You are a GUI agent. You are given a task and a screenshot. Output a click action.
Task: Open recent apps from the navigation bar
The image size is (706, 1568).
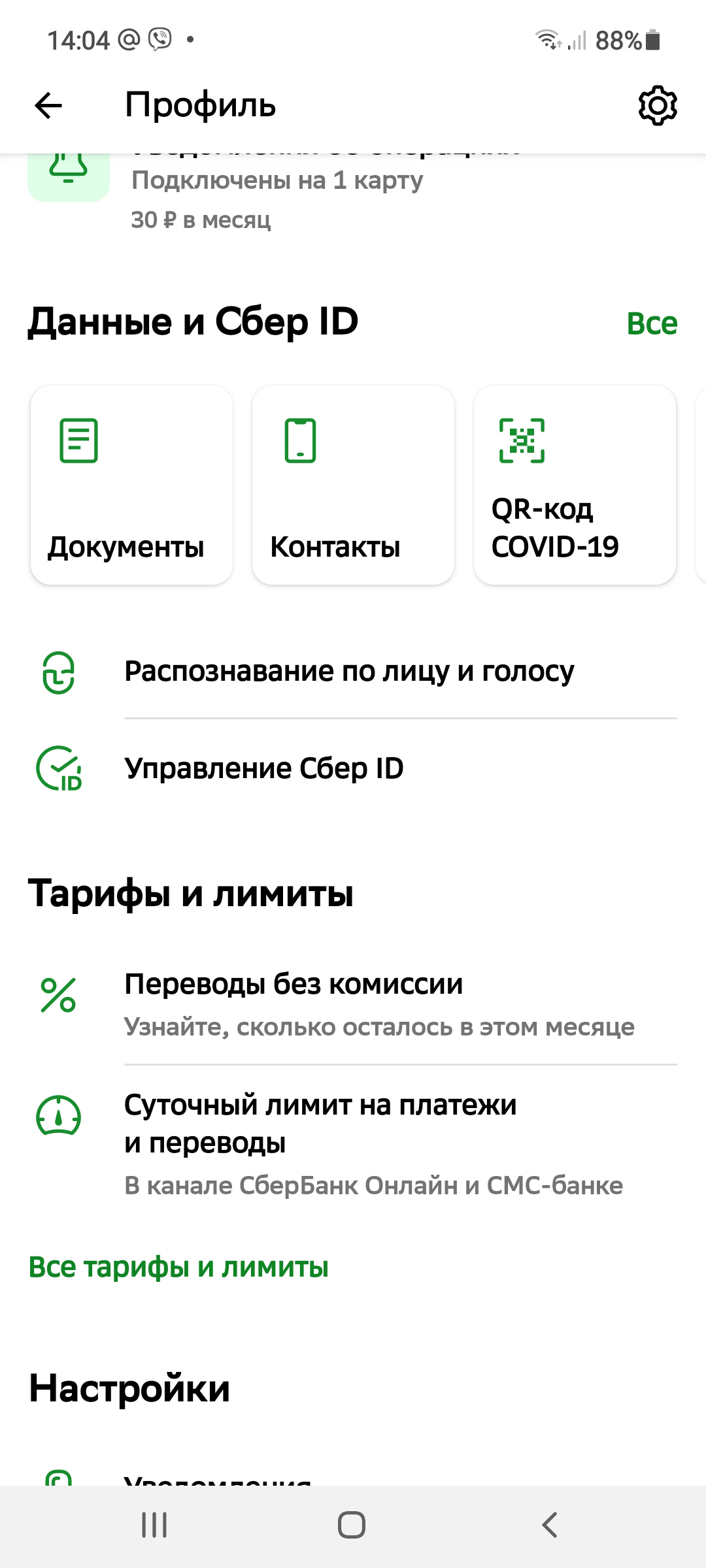(x=155, y=1526)
